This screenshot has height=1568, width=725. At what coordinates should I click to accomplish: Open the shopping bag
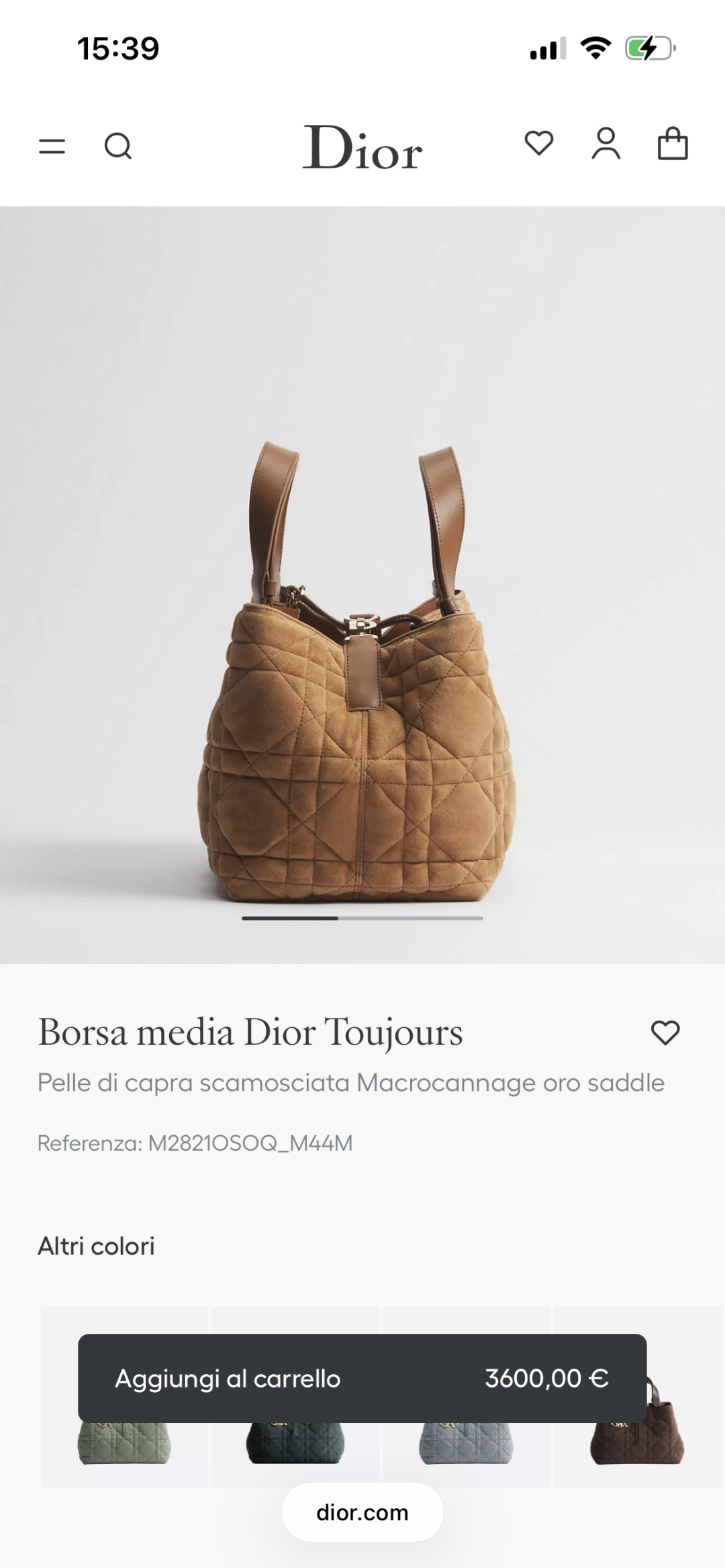[673, 144]
